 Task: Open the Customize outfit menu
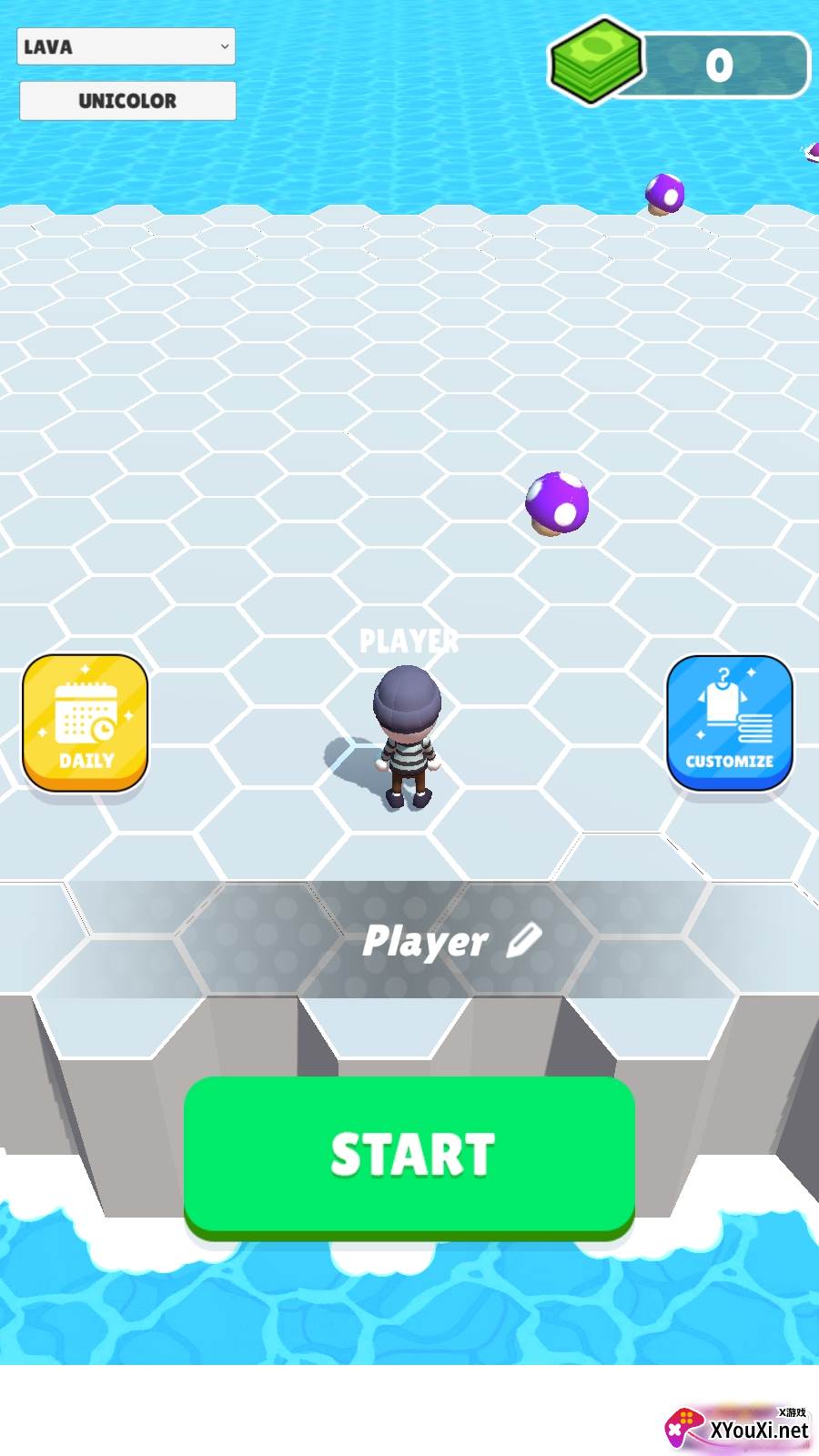[729, 723]
